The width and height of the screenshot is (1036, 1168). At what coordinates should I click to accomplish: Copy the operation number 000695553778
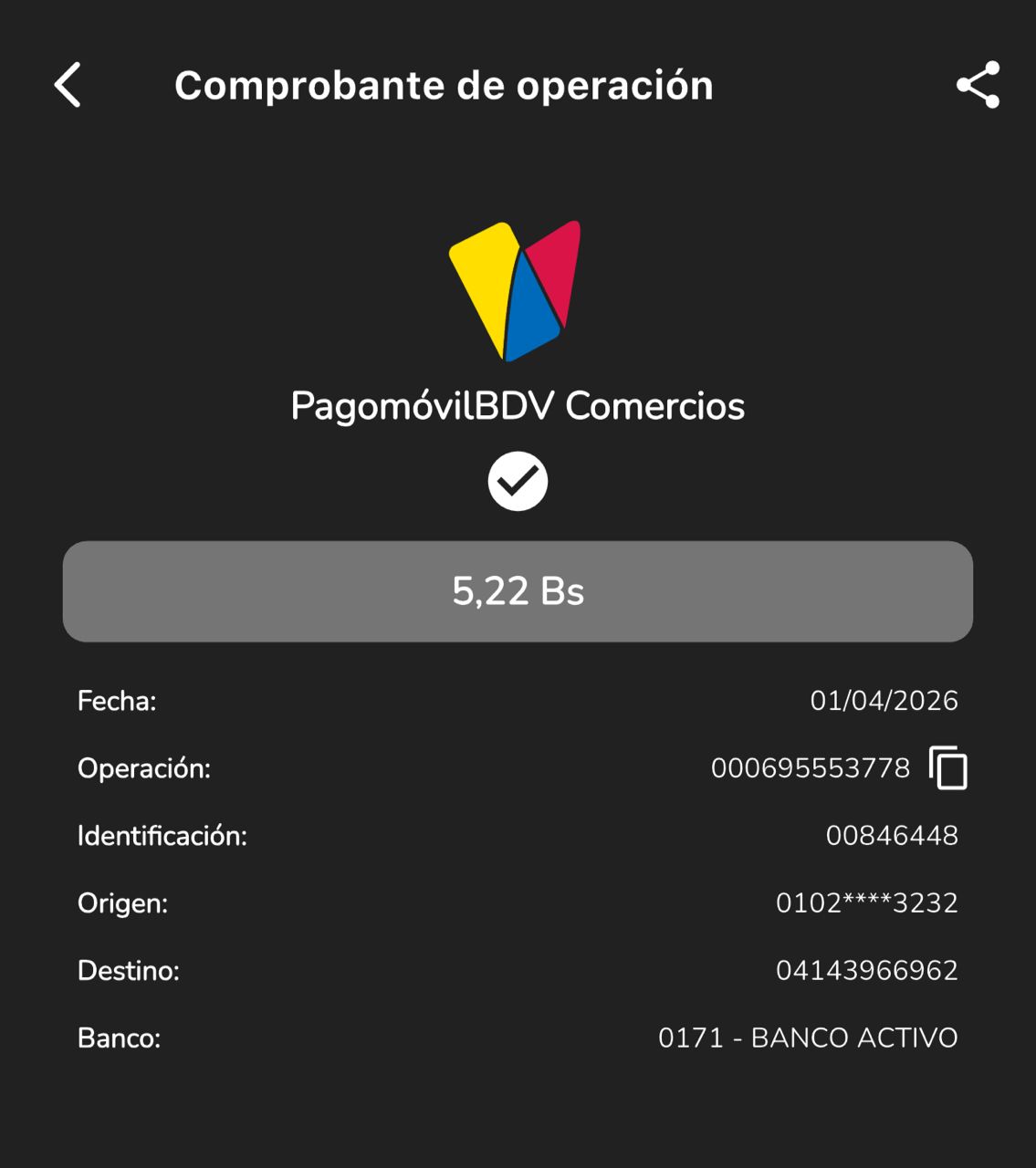[948, 767]
